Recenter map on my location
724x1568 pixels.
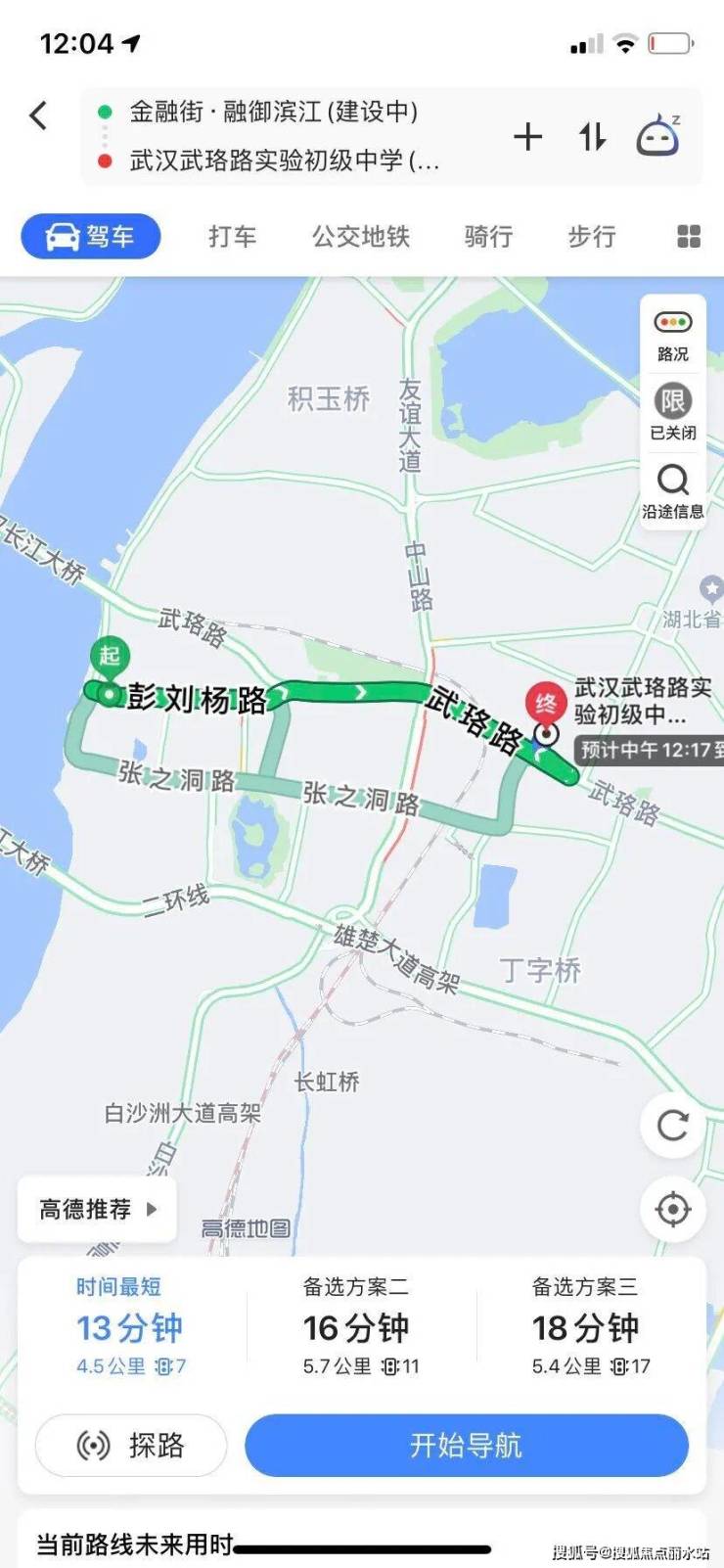pos(672,1209)
